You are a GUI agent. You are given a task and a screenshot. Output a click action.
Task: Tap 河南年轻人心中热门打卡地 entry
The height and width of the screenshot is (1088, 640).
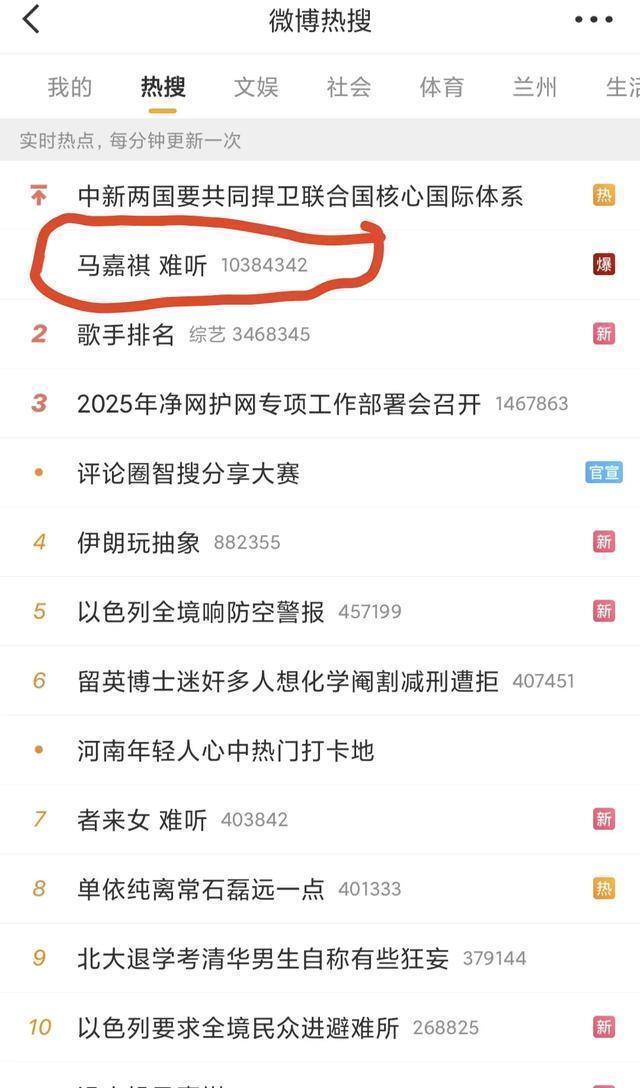[226, 750]
